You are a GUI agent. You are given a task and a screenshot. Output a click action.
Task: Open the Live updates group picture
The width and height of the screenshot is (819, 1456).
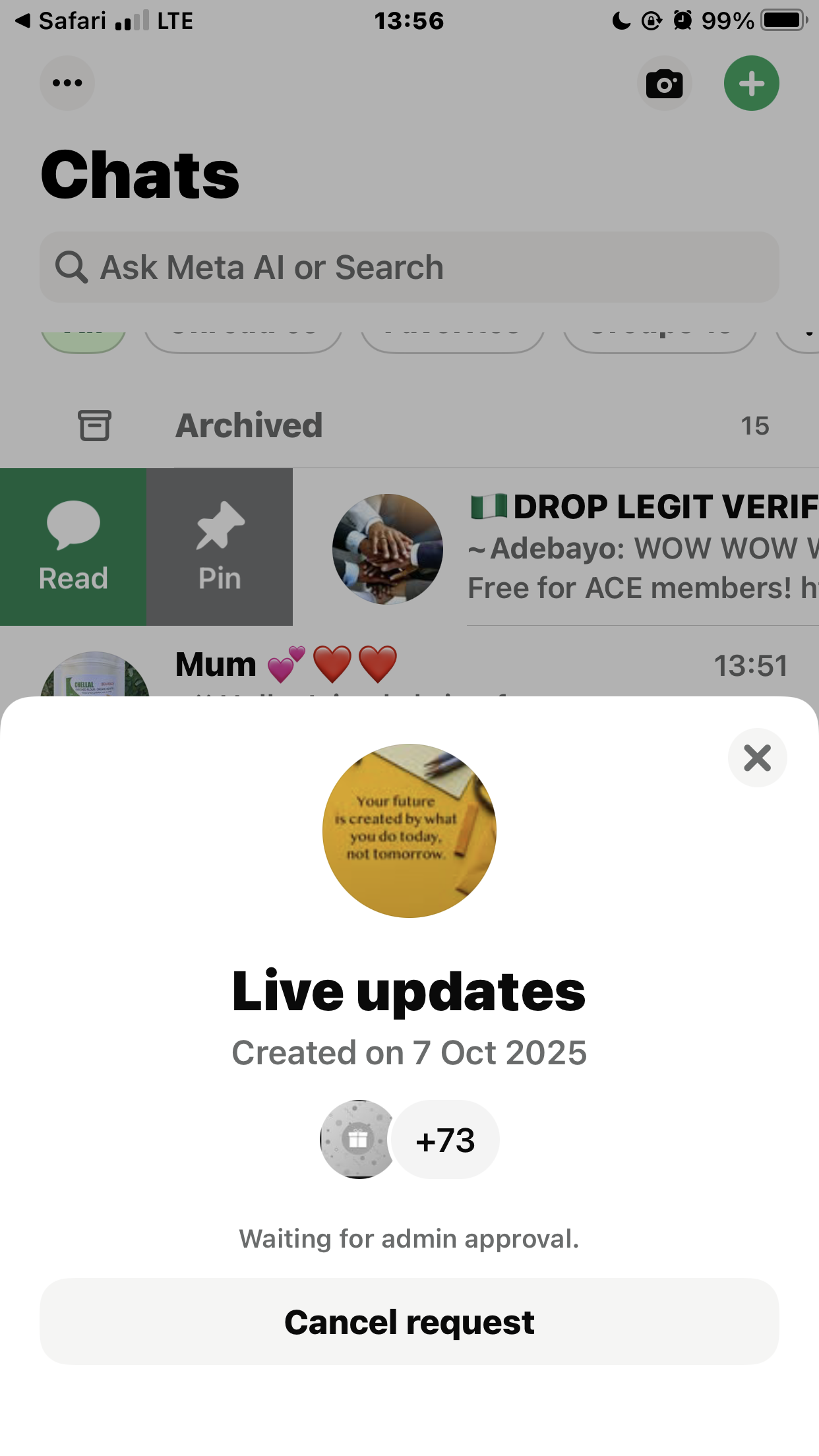[409, 831]
